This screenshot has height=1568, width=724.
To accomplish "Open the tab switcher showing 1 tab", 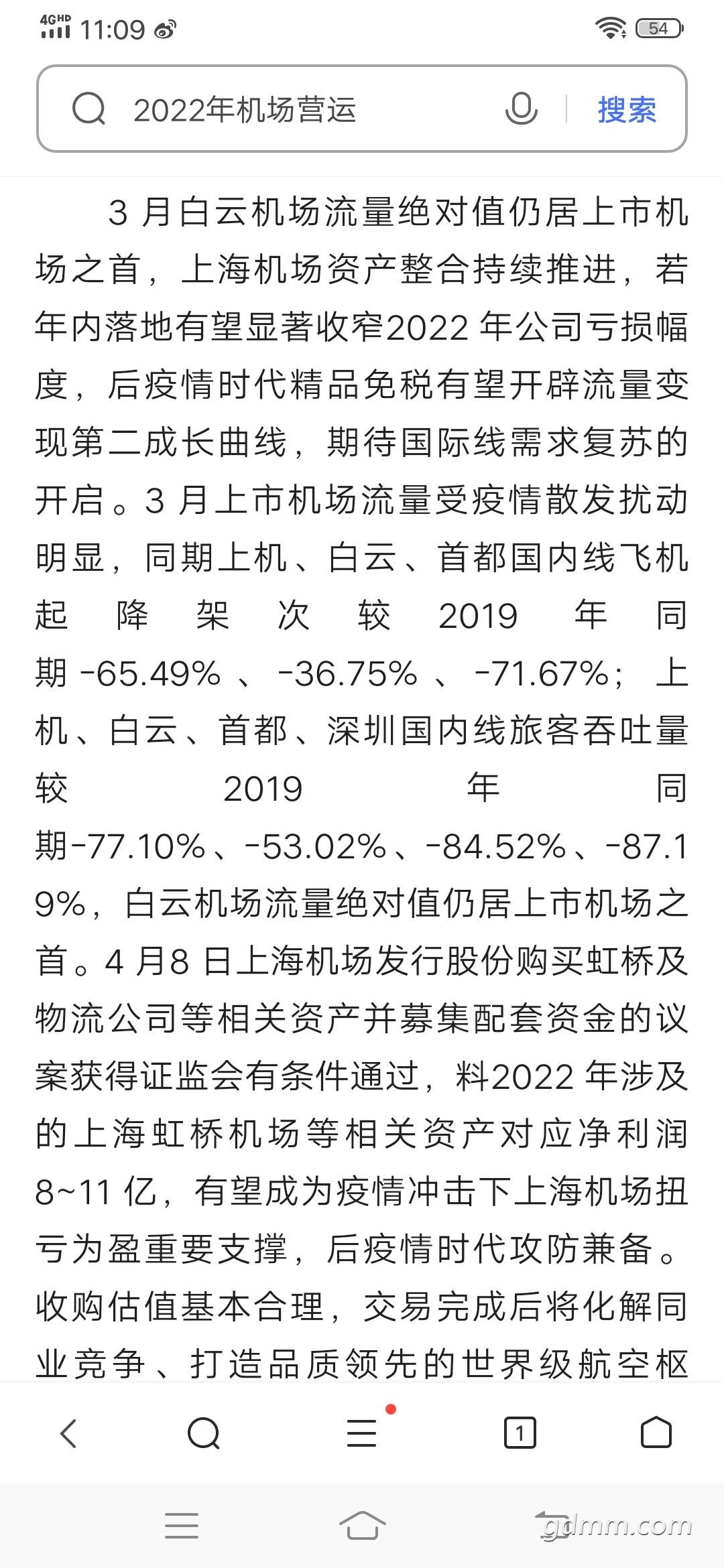I will 520,1433.
